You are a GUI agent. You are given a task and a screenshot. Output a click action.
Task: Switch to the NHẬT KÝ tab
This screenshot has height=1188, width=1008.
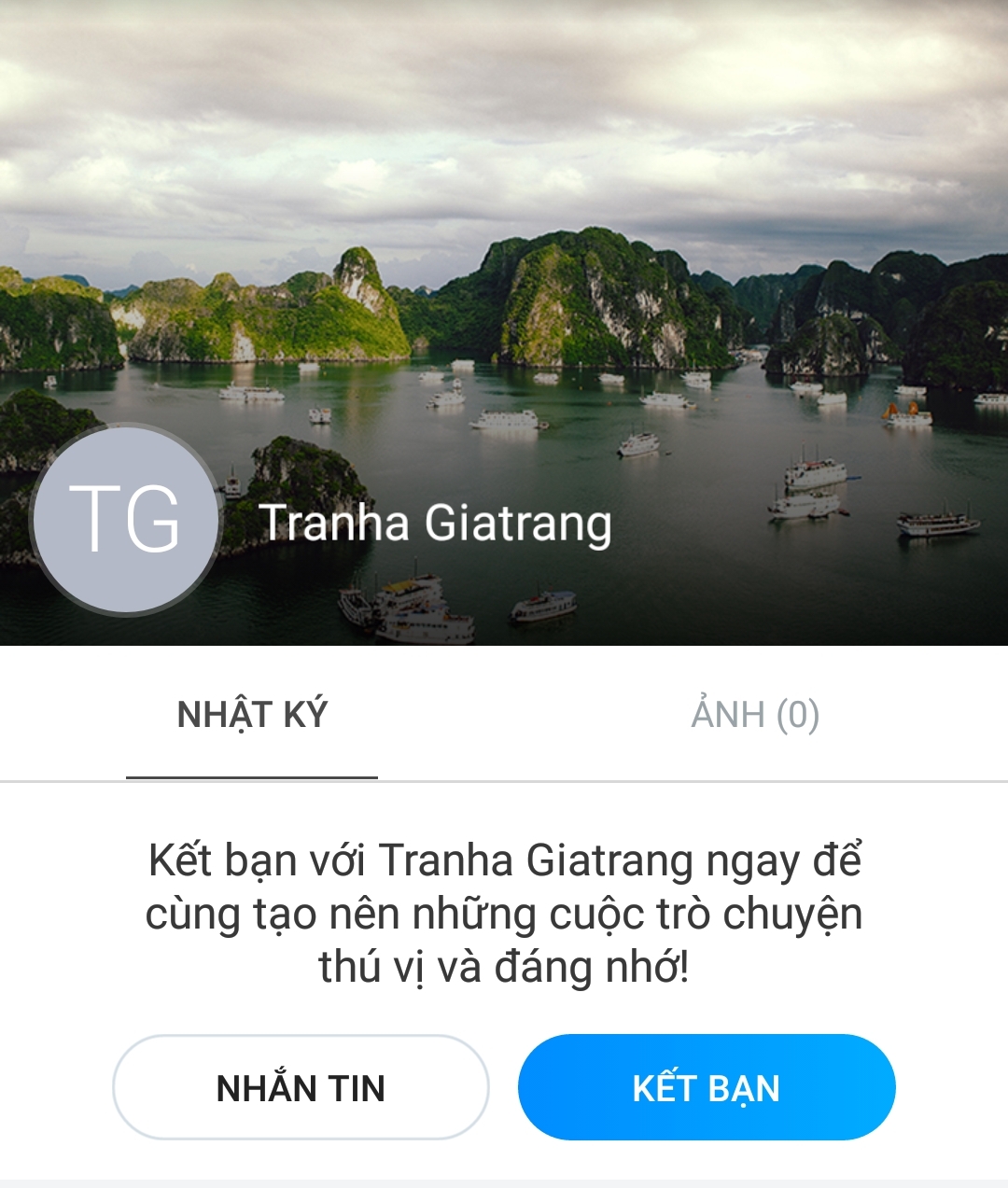252,715
